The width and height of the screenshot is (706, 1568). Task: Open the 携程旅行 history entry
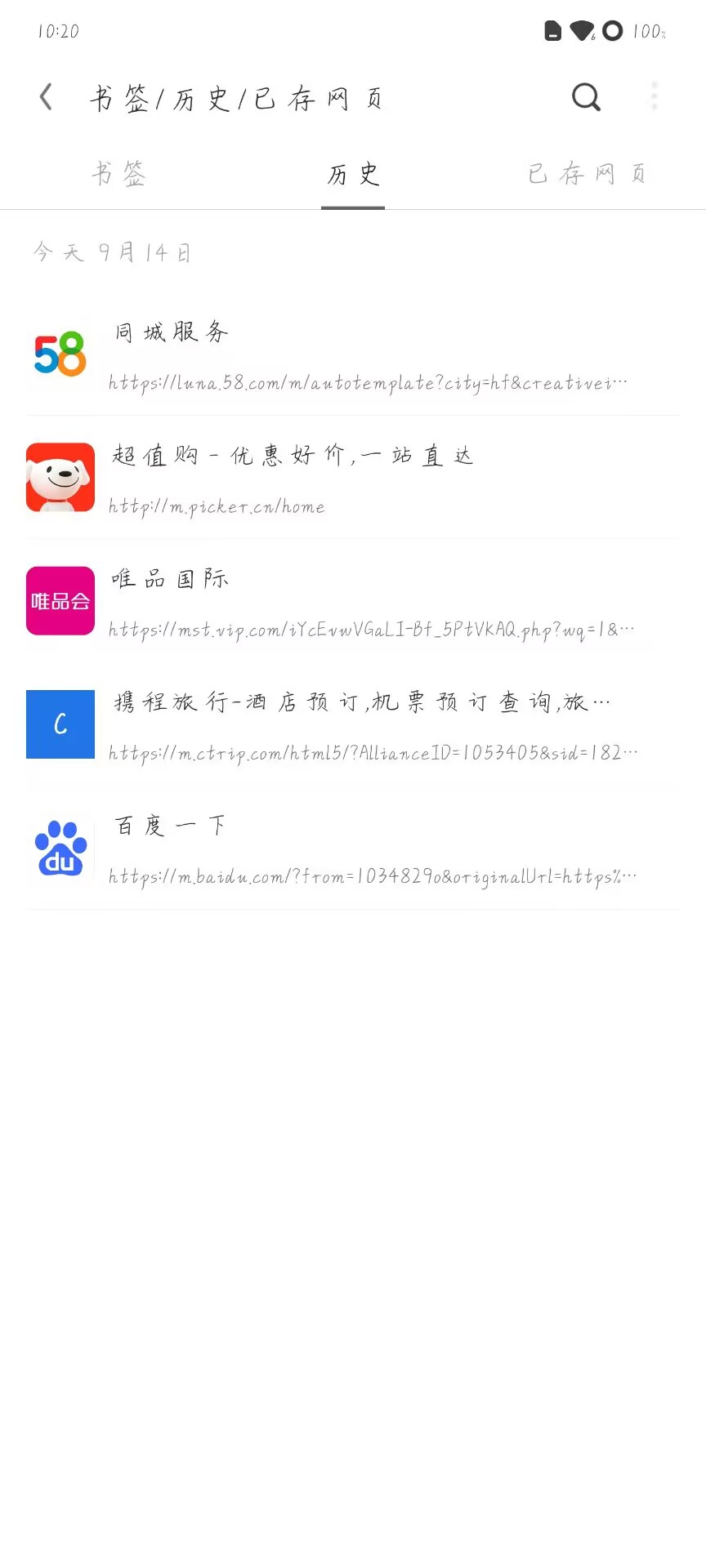pos(353,725)
